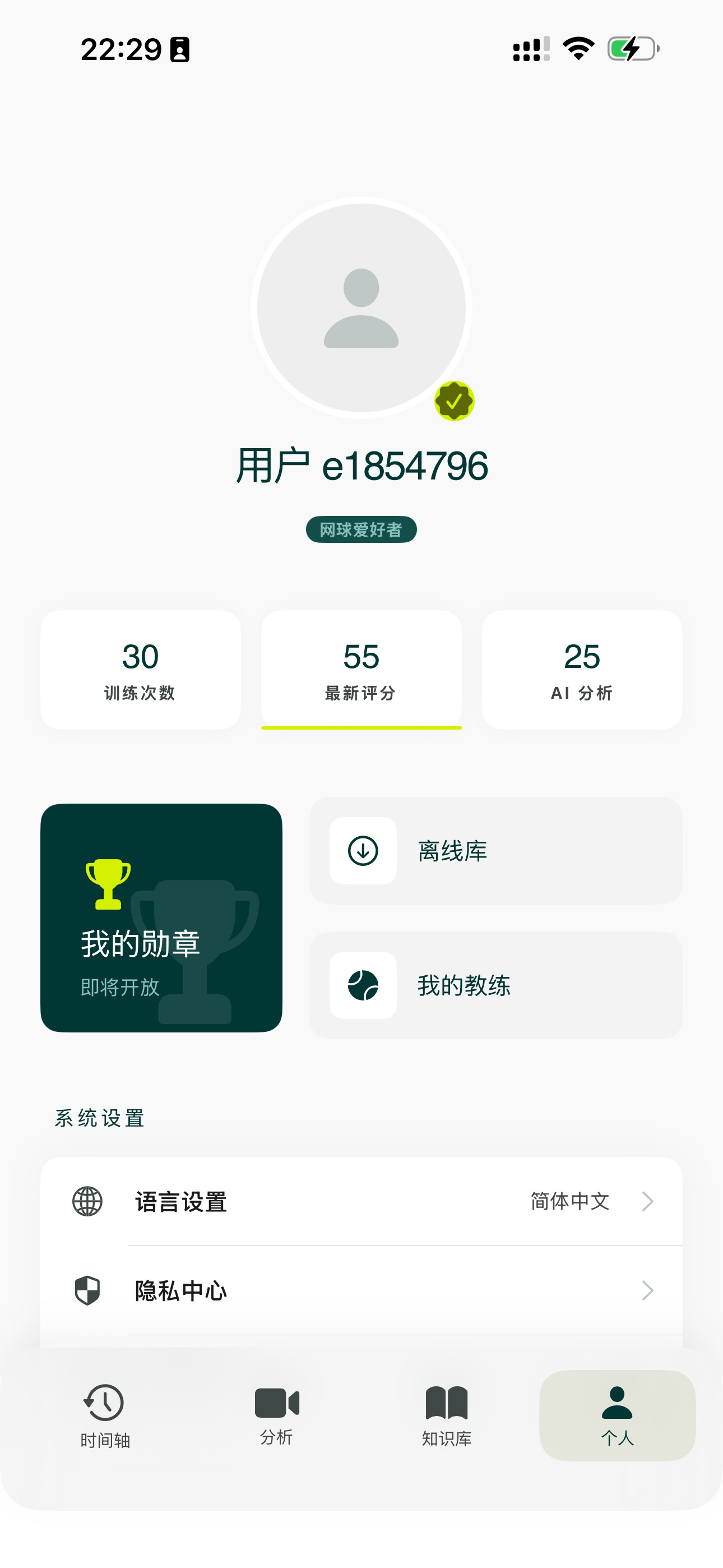Open the 最新评分 score card

tap(361, 670)
